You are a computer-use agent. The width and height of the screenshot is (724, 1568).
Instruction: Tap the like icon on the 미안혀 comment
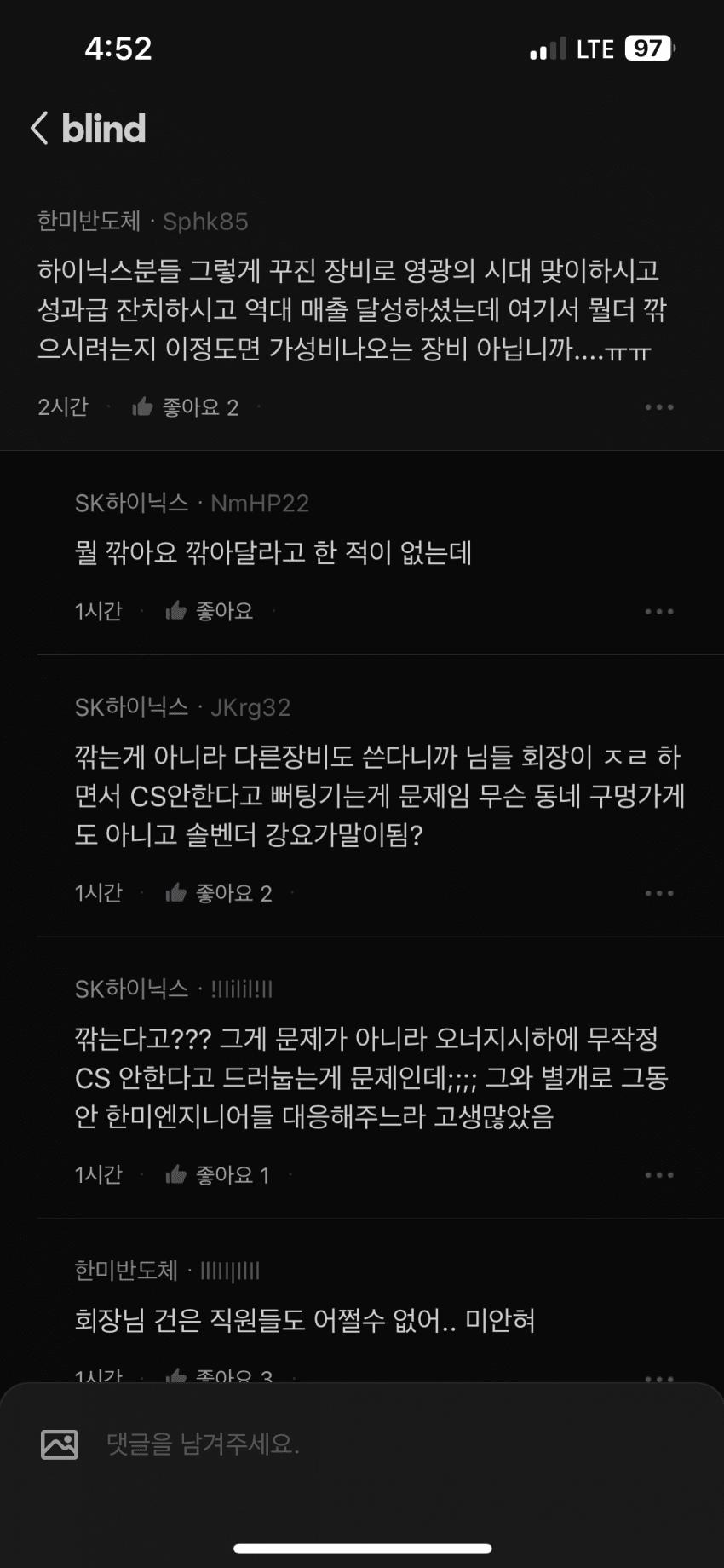[x=176, y=1369]
